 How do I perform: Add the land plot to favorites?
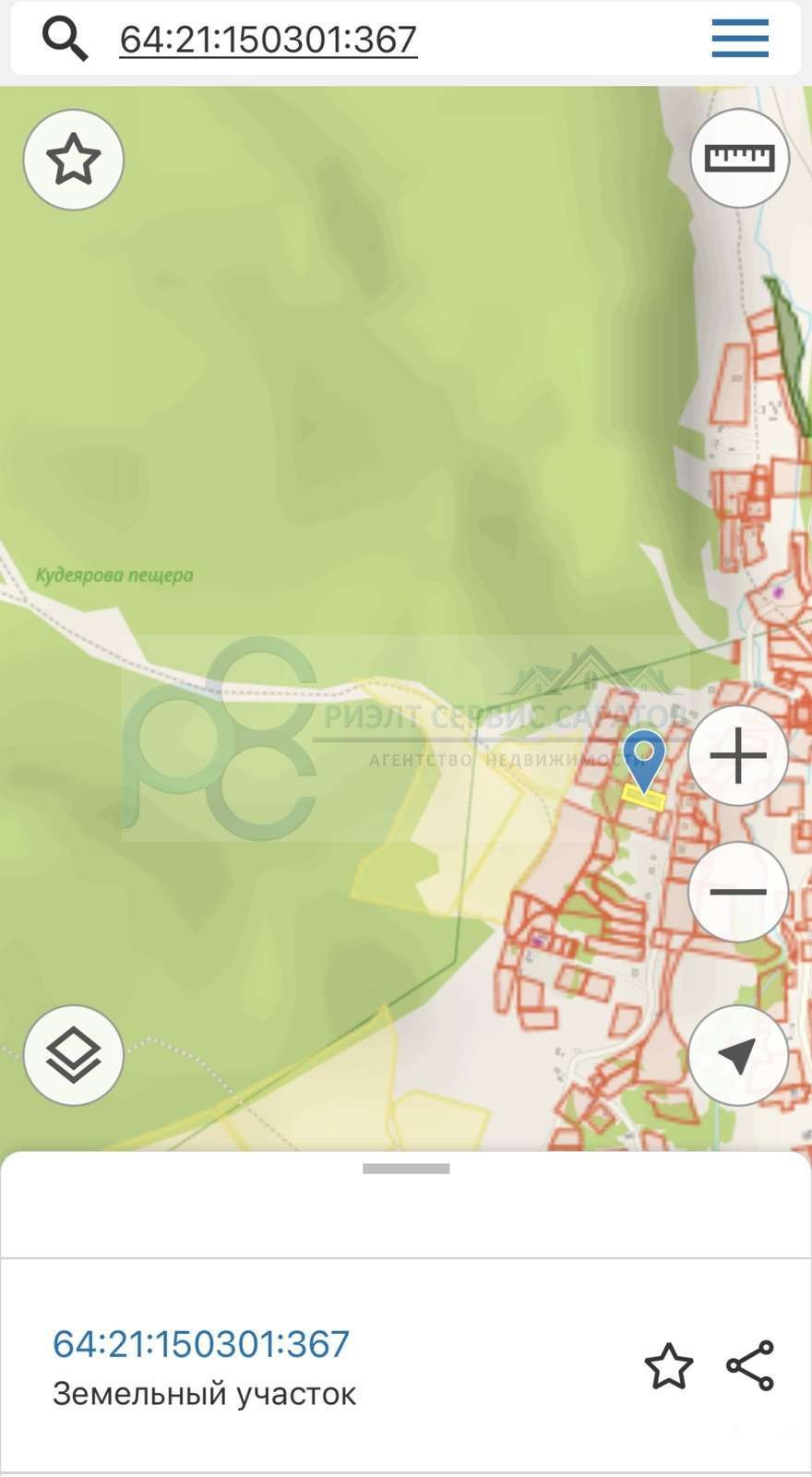tap(668, 1366)
